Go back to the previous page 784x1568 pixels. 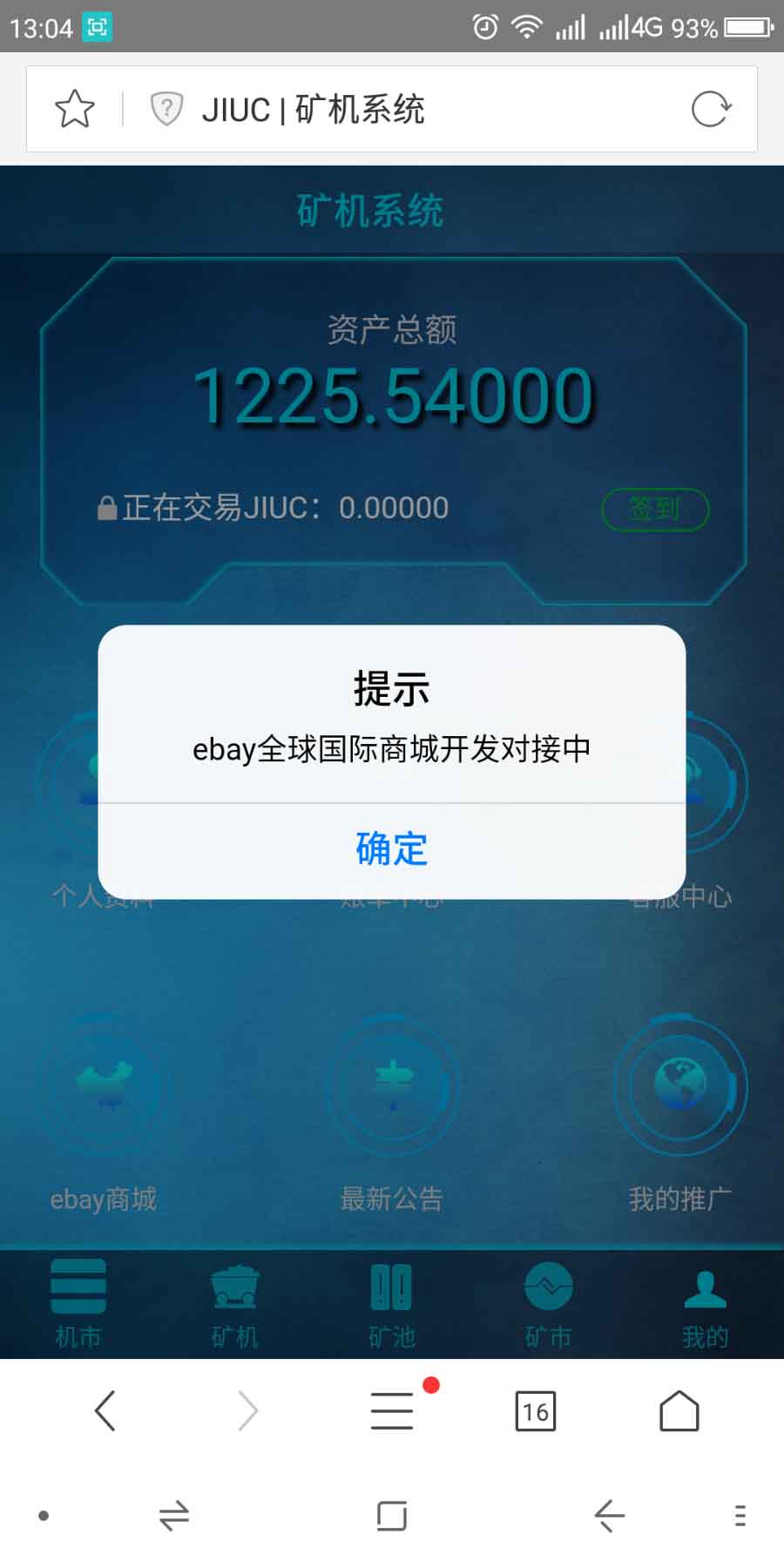point(105,1410)
